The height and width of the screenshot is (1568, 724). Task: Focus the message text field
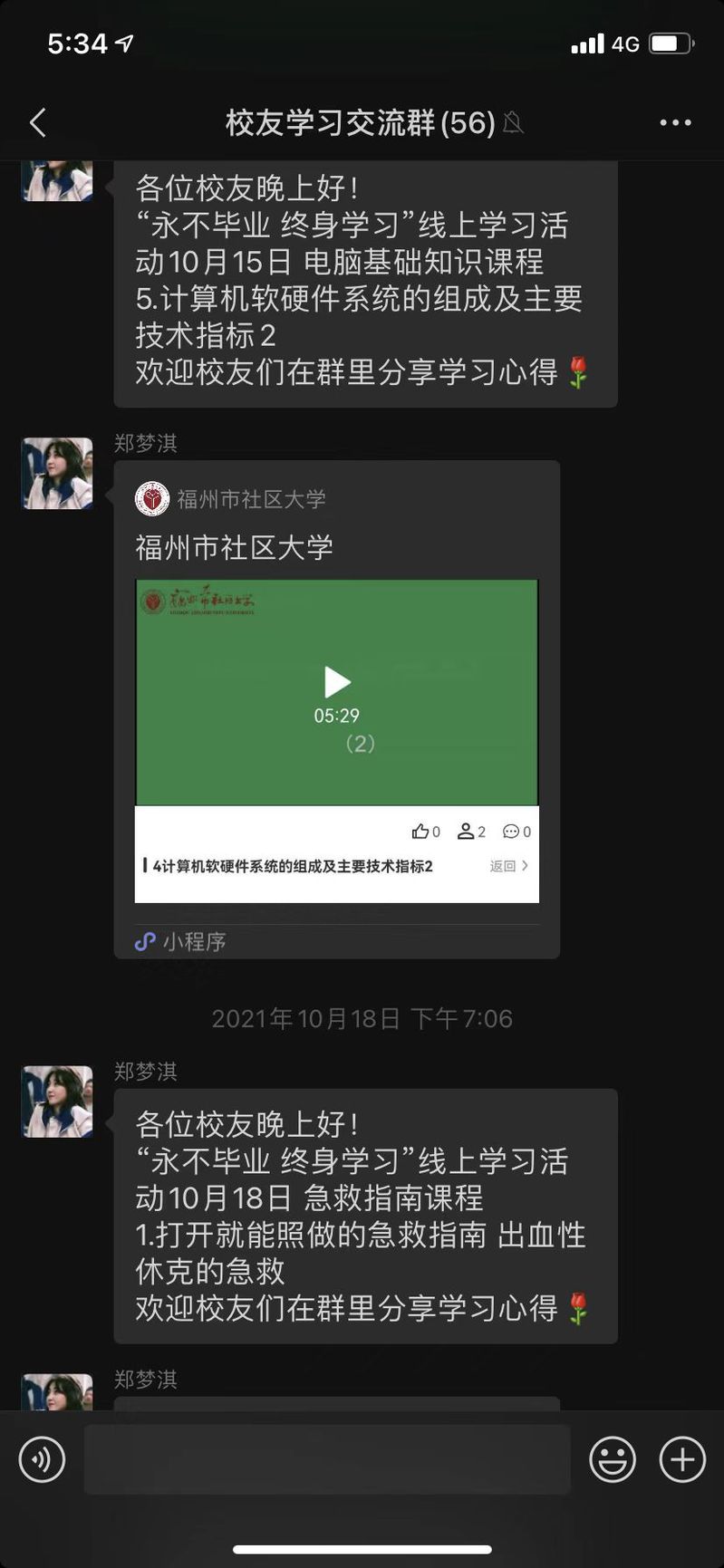click(326, 1459)
